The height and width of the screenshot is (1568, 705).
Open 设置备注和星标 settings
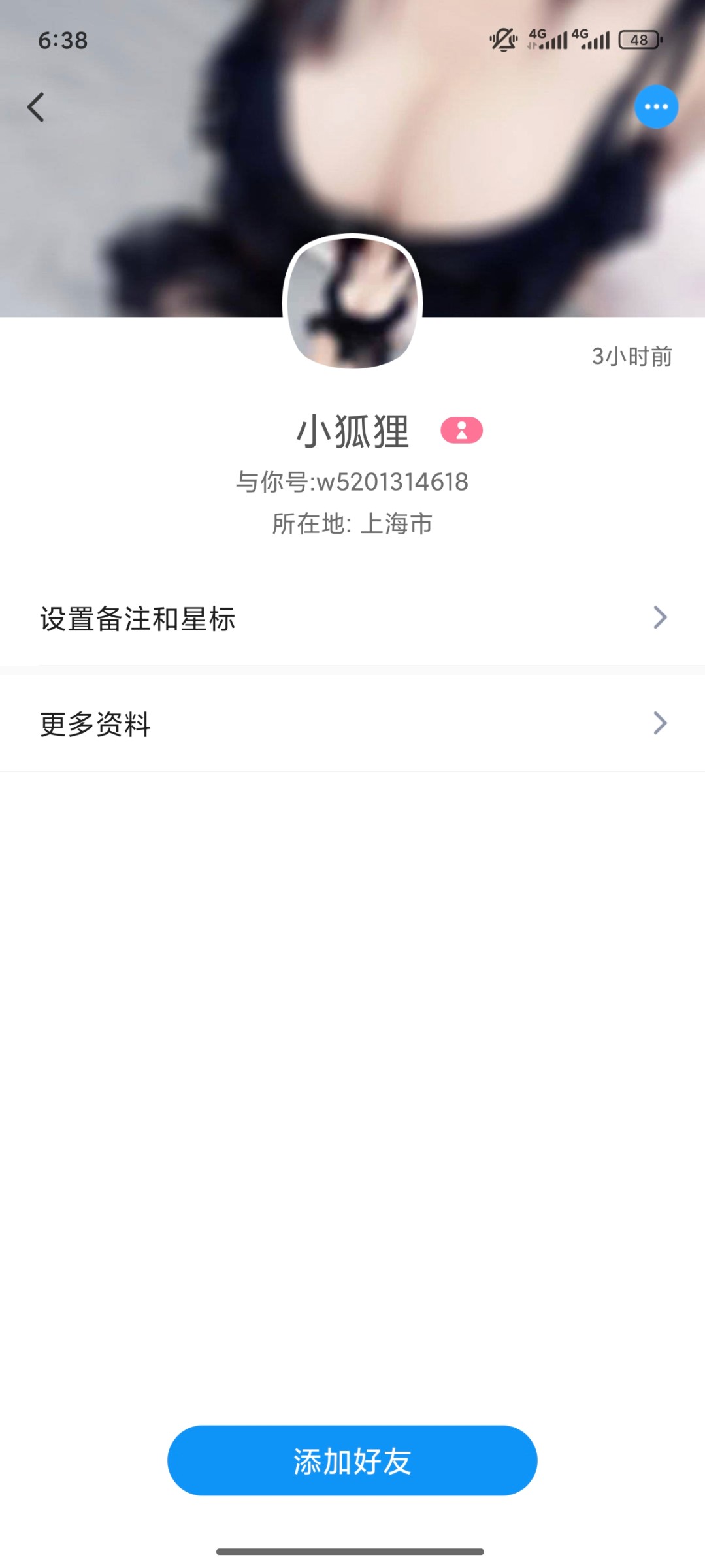352,618
